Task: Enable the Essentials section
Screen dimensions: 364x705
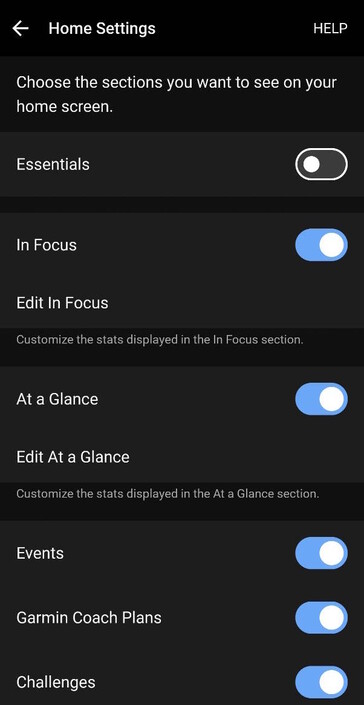Action: 321,165
